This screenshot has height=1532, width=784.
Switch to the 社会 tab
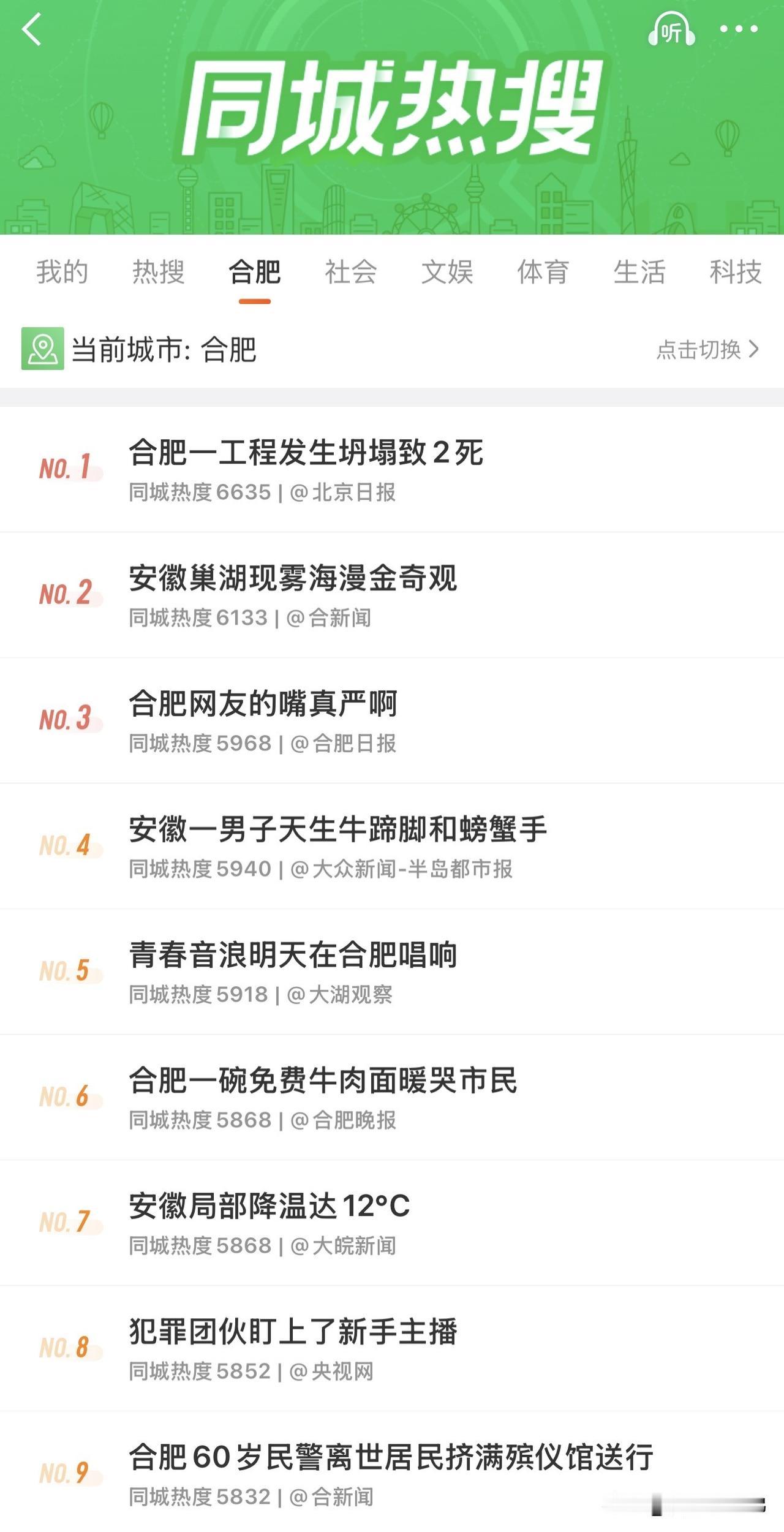[x=351, y=273]
